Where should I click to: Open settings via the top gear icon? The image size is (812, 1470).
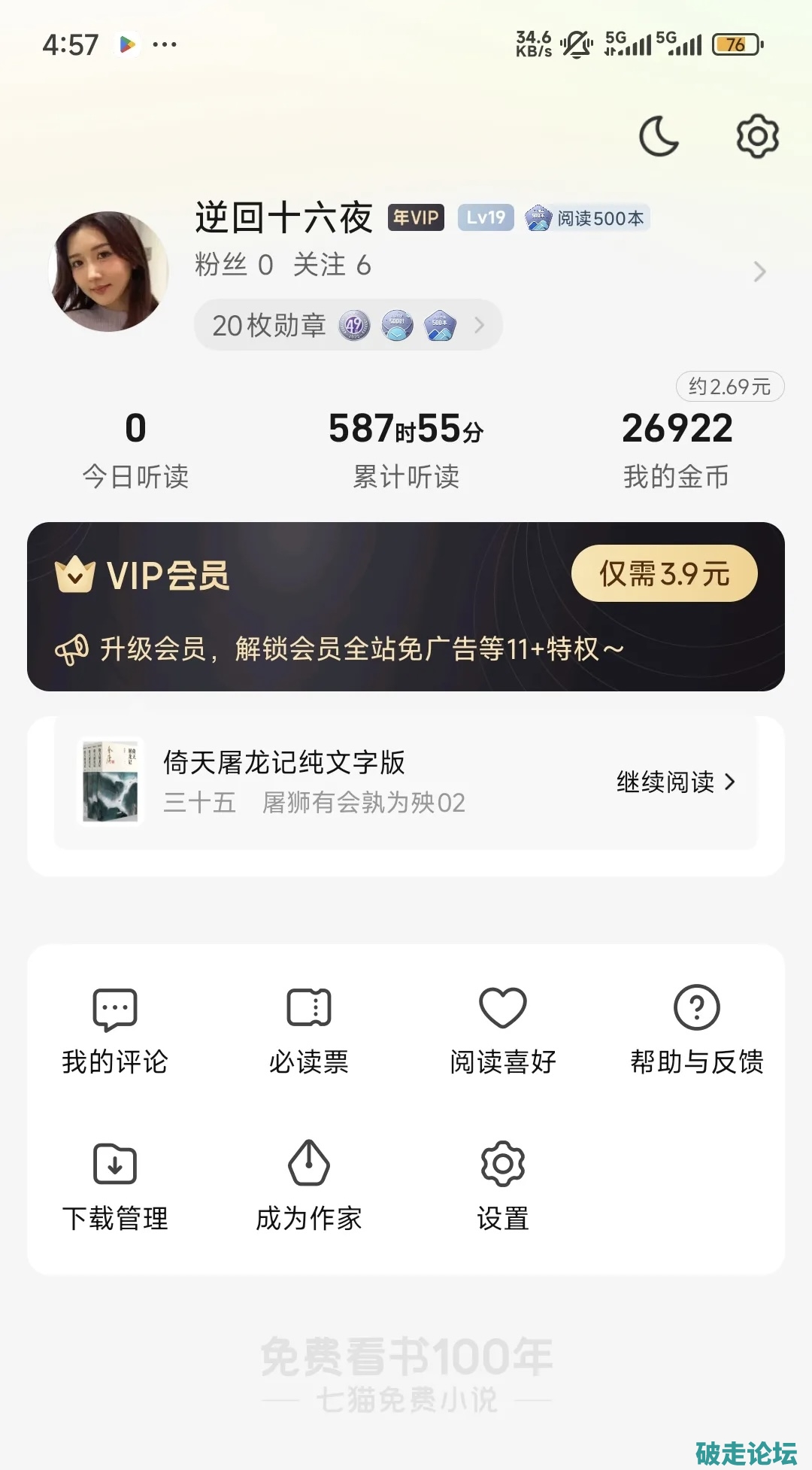coord(756,136)
